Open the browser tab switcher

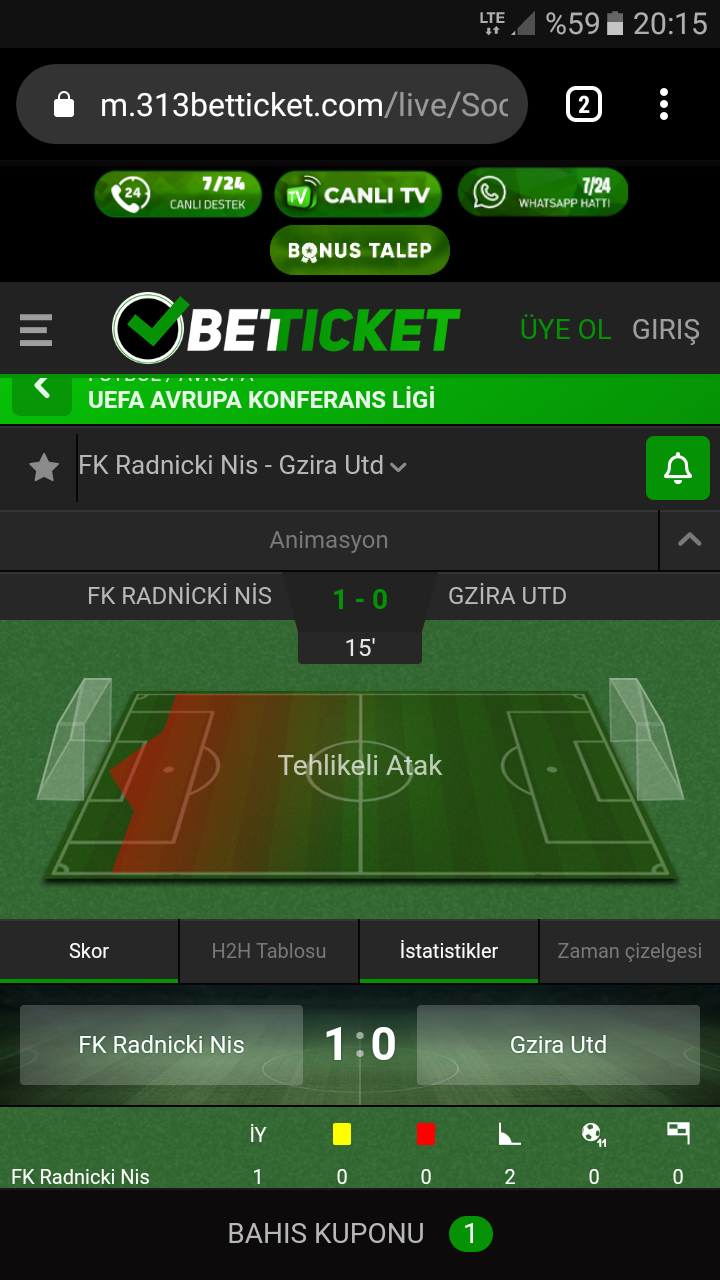pos(584,104)
